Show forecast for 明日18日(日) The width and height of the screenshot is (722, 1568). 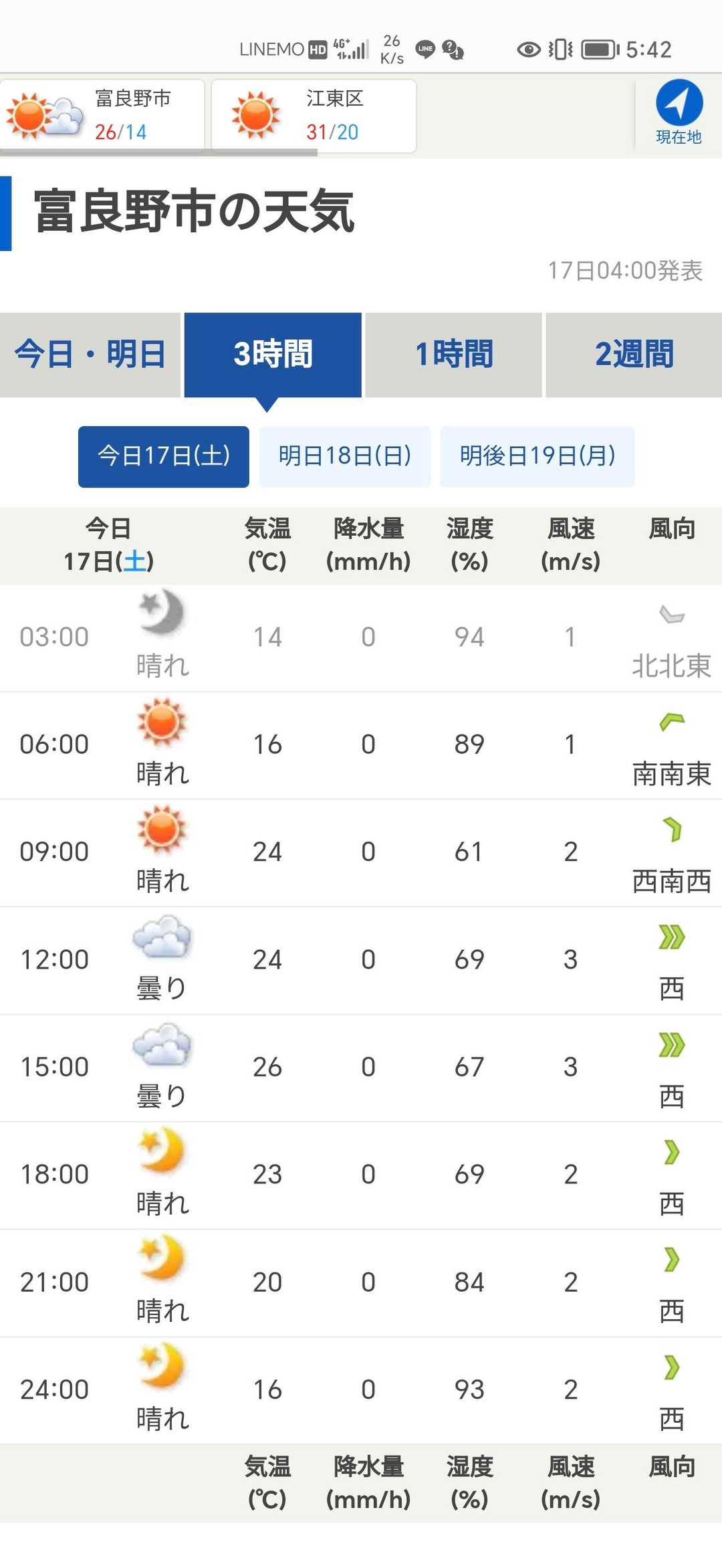click(x=345, y=456)
